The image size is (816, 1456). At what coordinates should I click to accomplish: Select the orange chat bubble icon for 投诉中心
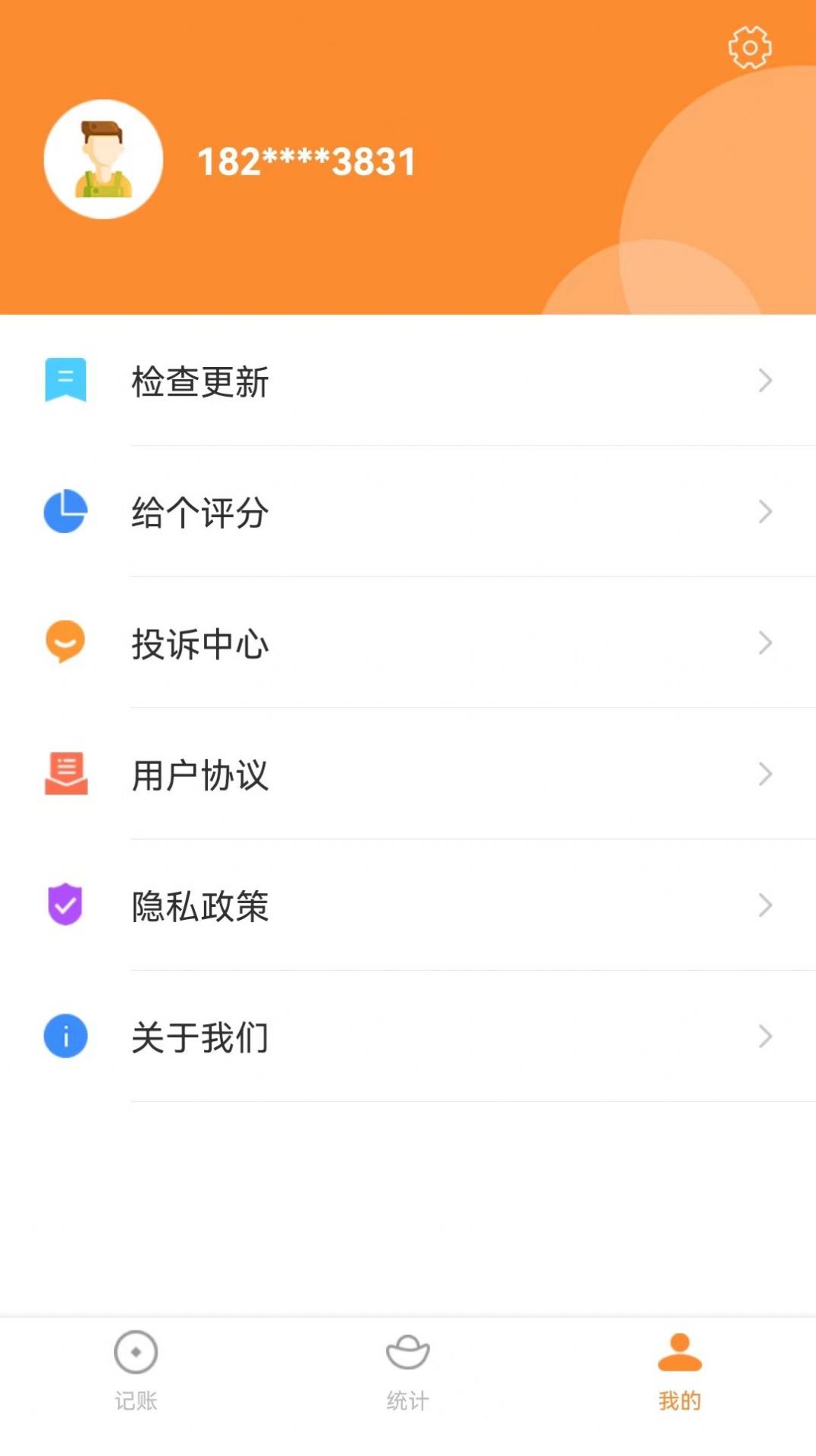tap(65, 643)
